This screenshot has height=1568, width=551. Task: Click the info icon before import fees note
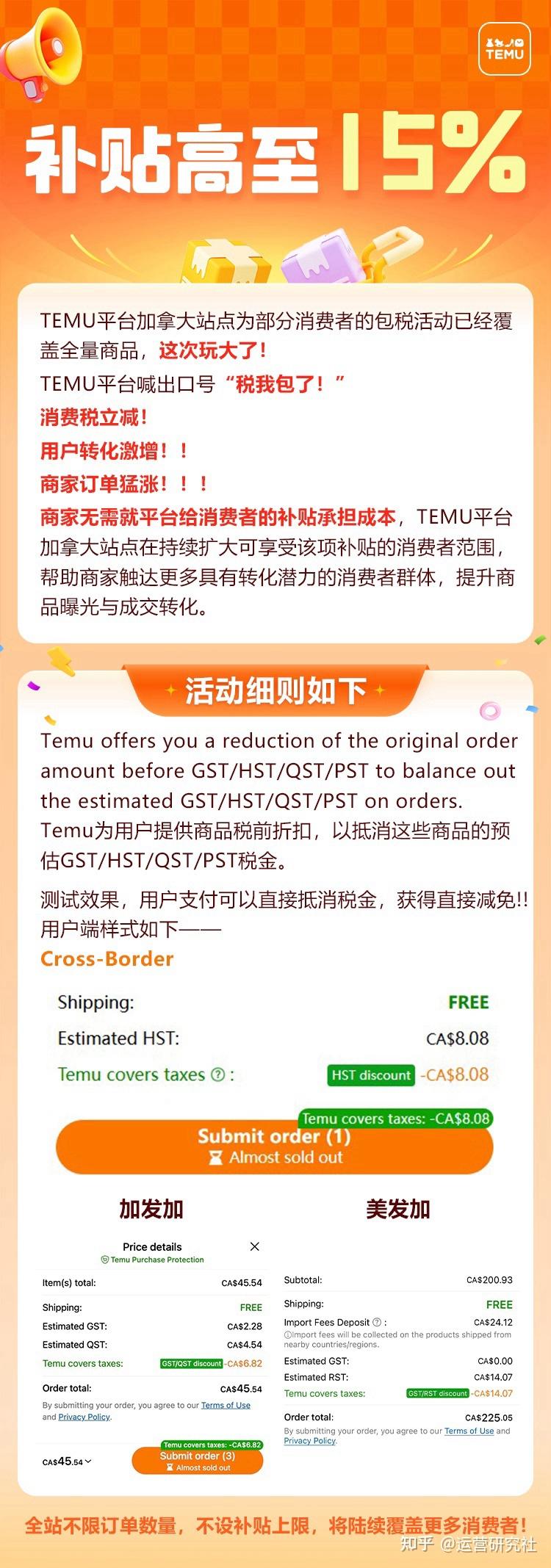(x=287, y=1334)
